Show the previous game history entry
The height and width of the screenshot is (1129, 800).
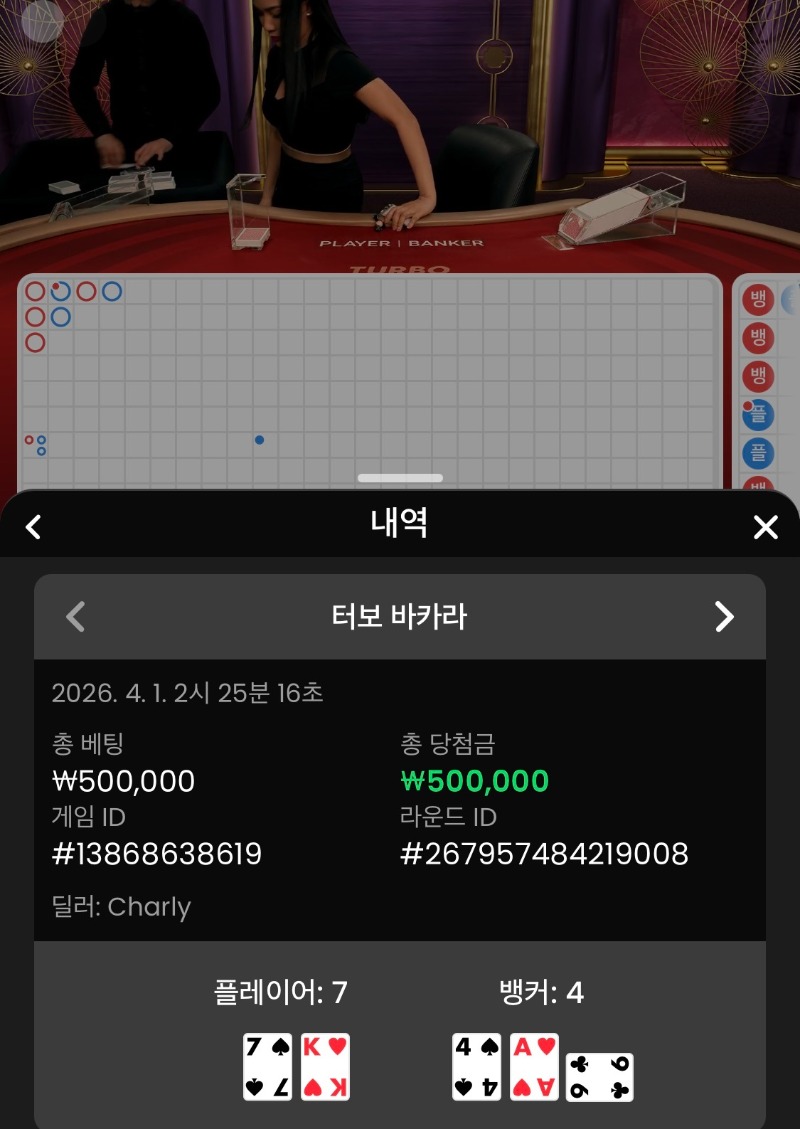coord(76,617)
